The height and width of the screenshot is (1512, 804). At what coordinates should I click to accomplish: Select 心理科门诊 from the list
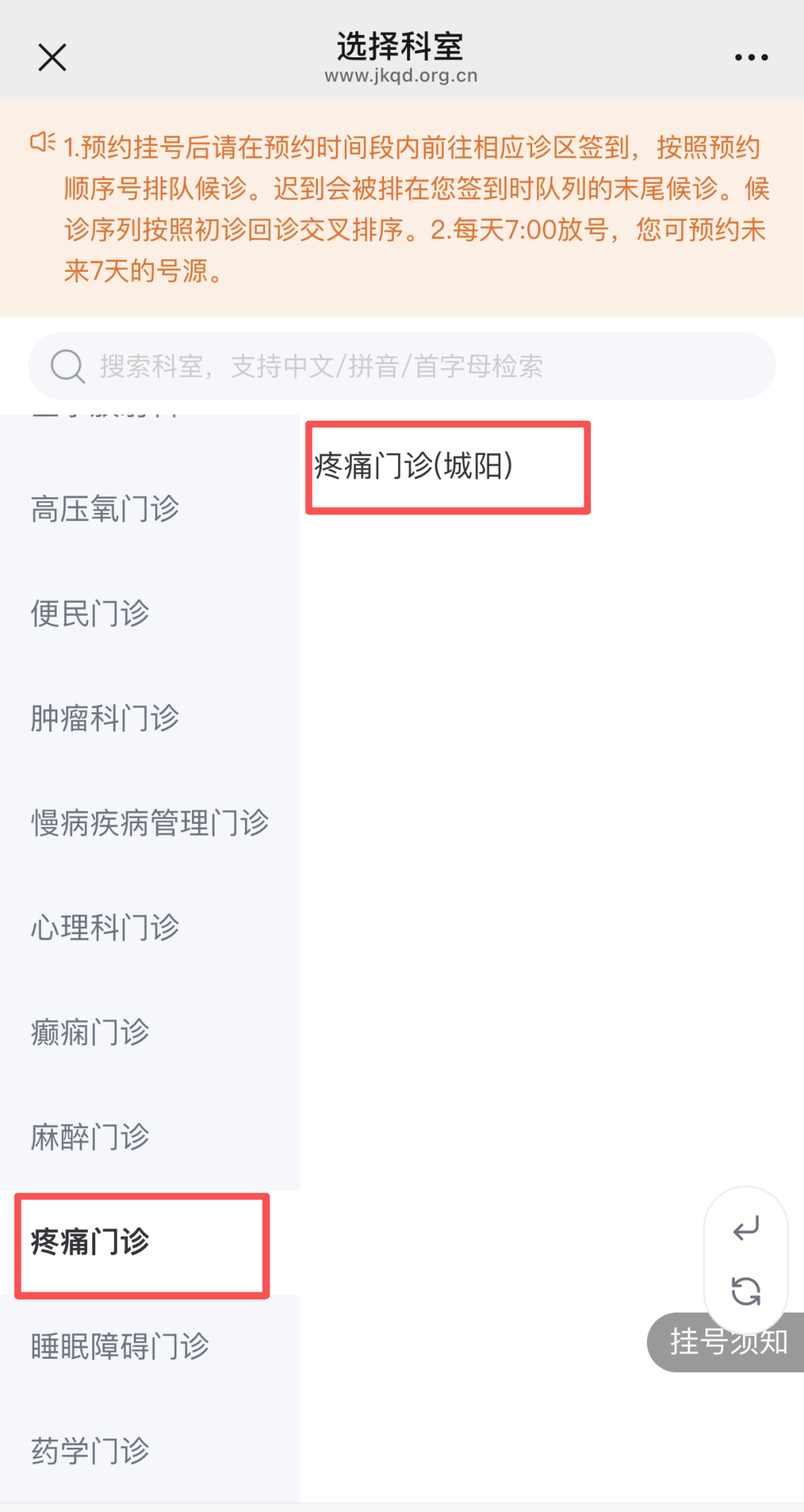pos(105,928)
